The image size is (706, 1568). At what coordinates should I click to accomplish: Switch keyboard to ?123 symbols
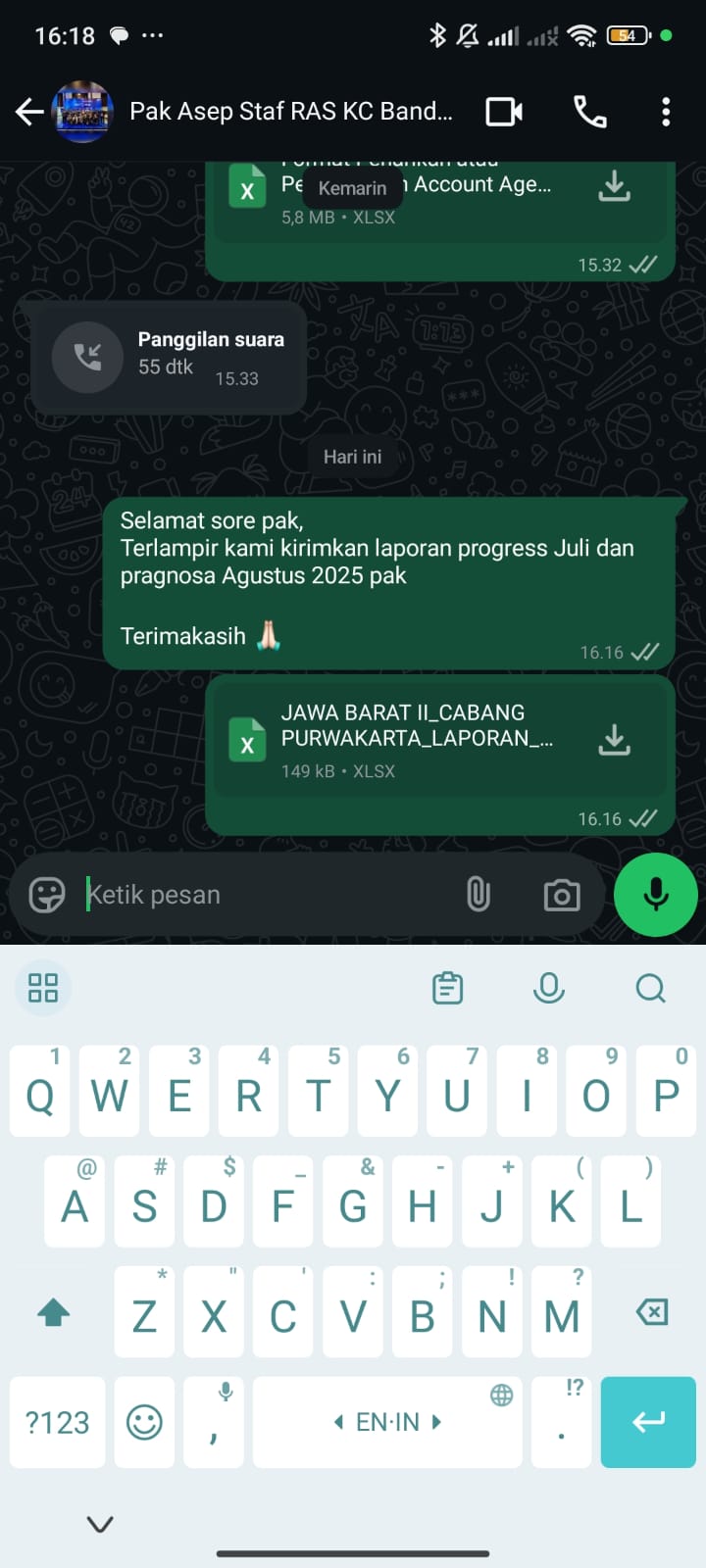pyautogui.click(x=57, y=1422)
